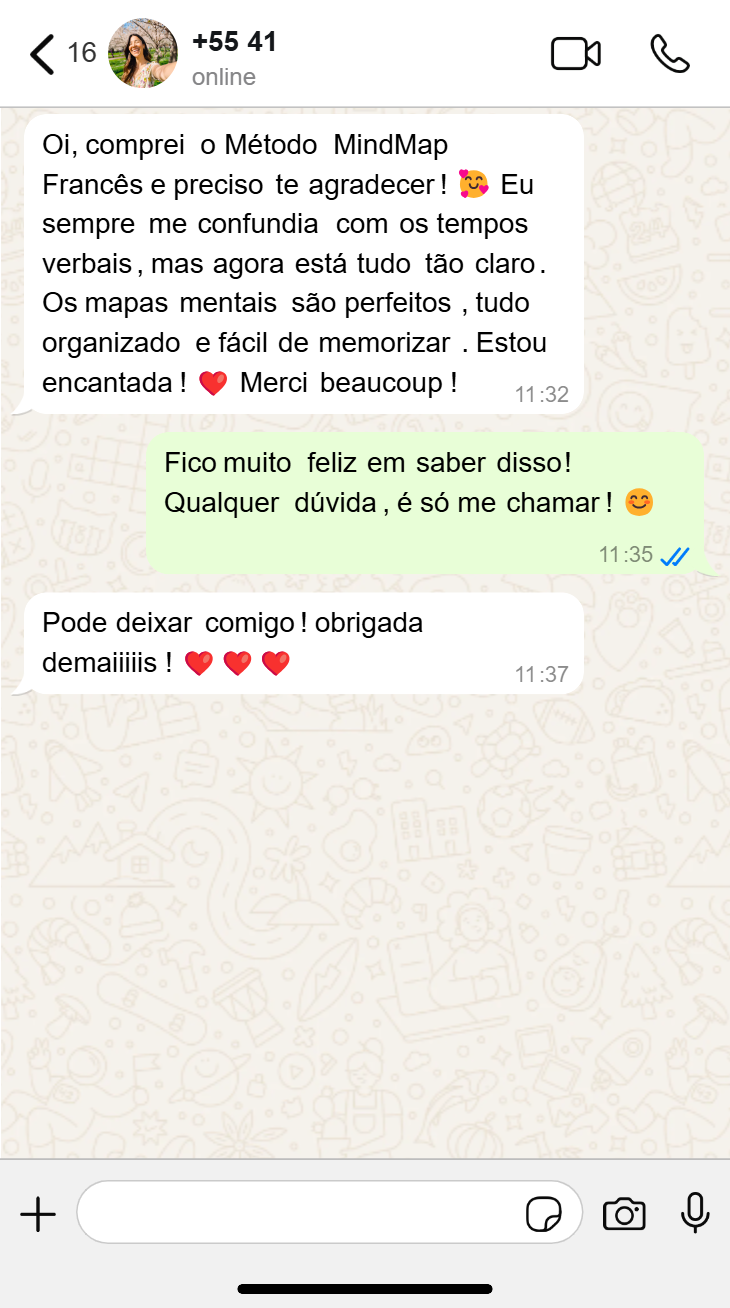Focus the message text field
This screenshot has width=730, height=1308.
(x=300, y=1213)
